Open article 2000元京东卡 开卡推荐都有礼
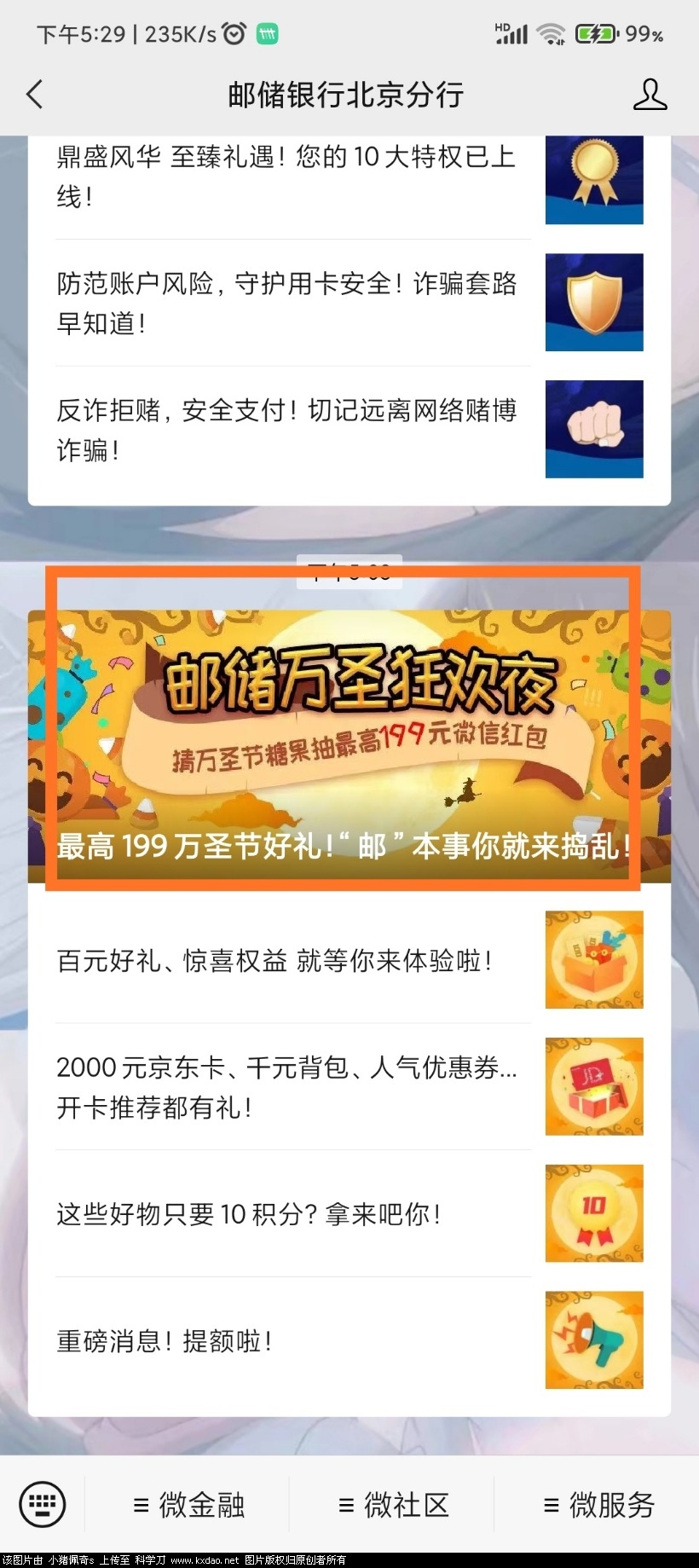699x1568 pixels. click(x=290, y=1087)
